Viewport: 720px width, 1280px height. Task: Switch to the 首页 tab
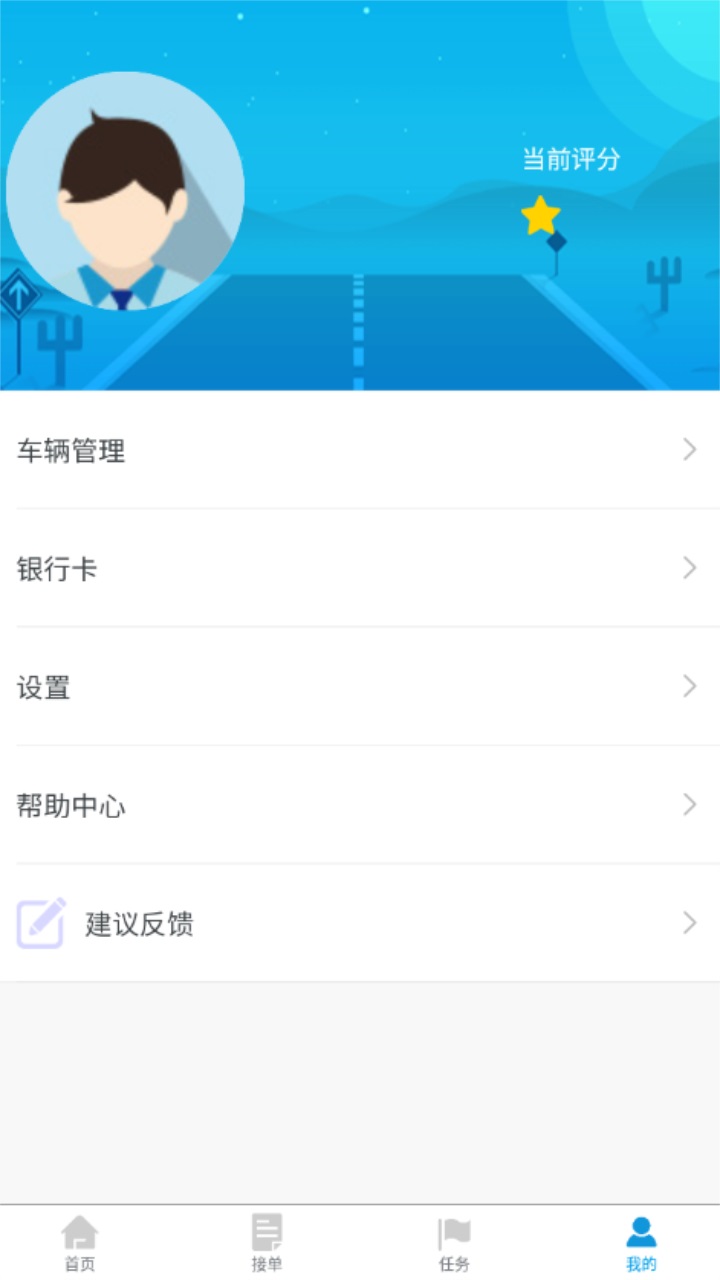(80, 1240)
